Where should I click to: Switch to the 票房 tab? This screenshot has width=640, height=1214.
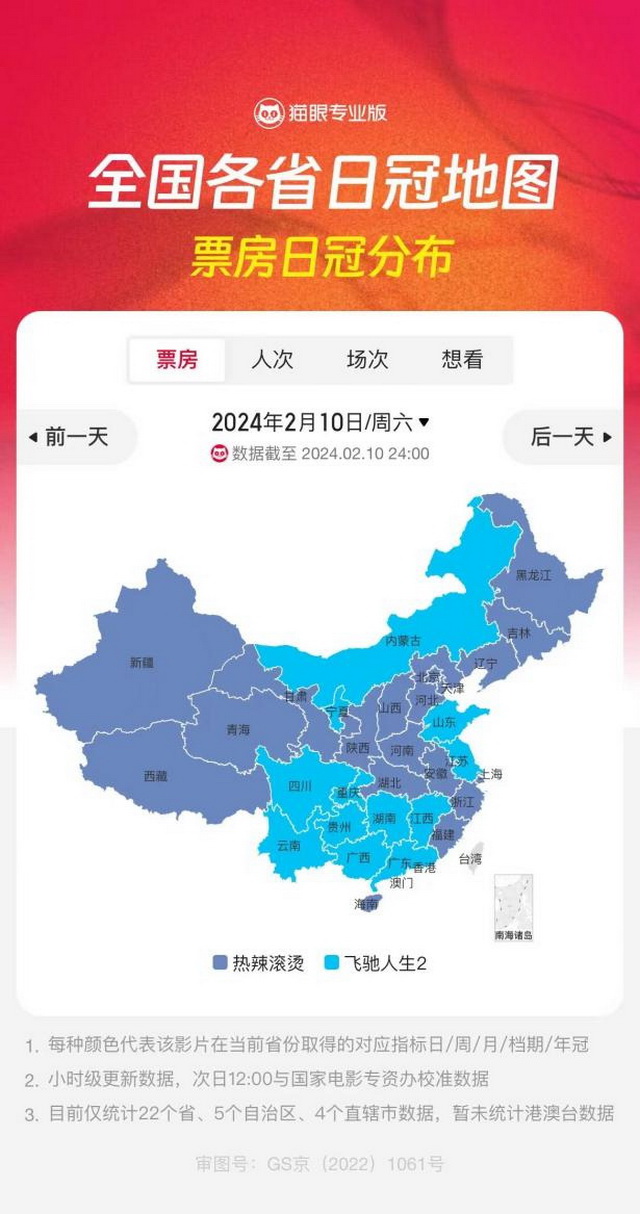coord(177,360)
